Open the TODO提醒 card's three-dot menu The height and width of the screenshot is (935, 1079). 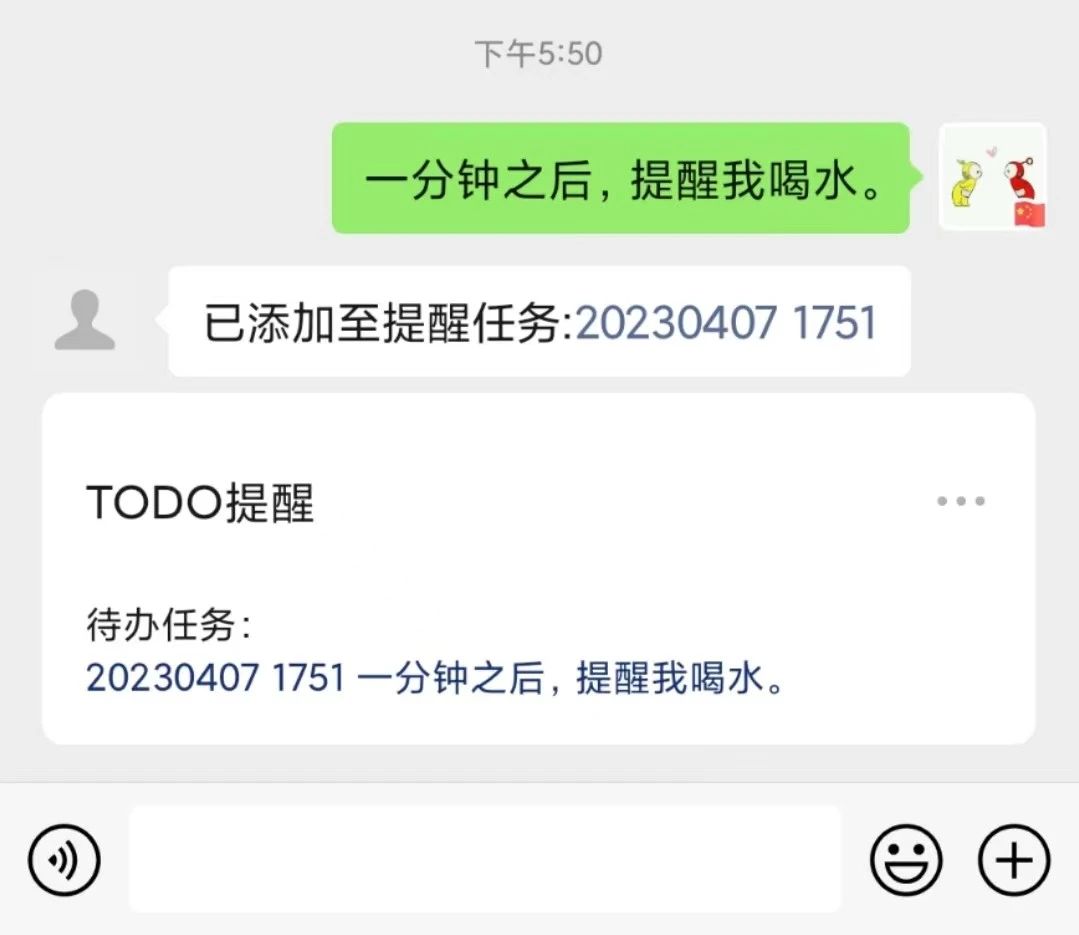(960, 501)
